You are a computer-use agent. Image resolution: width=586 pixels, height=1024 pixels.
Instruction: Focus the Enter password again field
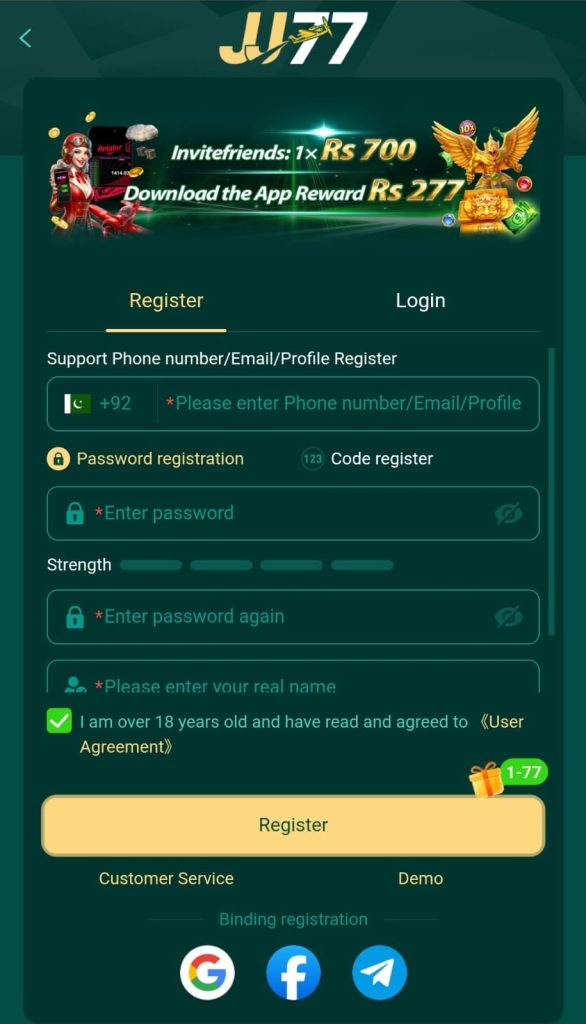click(293, 616)
